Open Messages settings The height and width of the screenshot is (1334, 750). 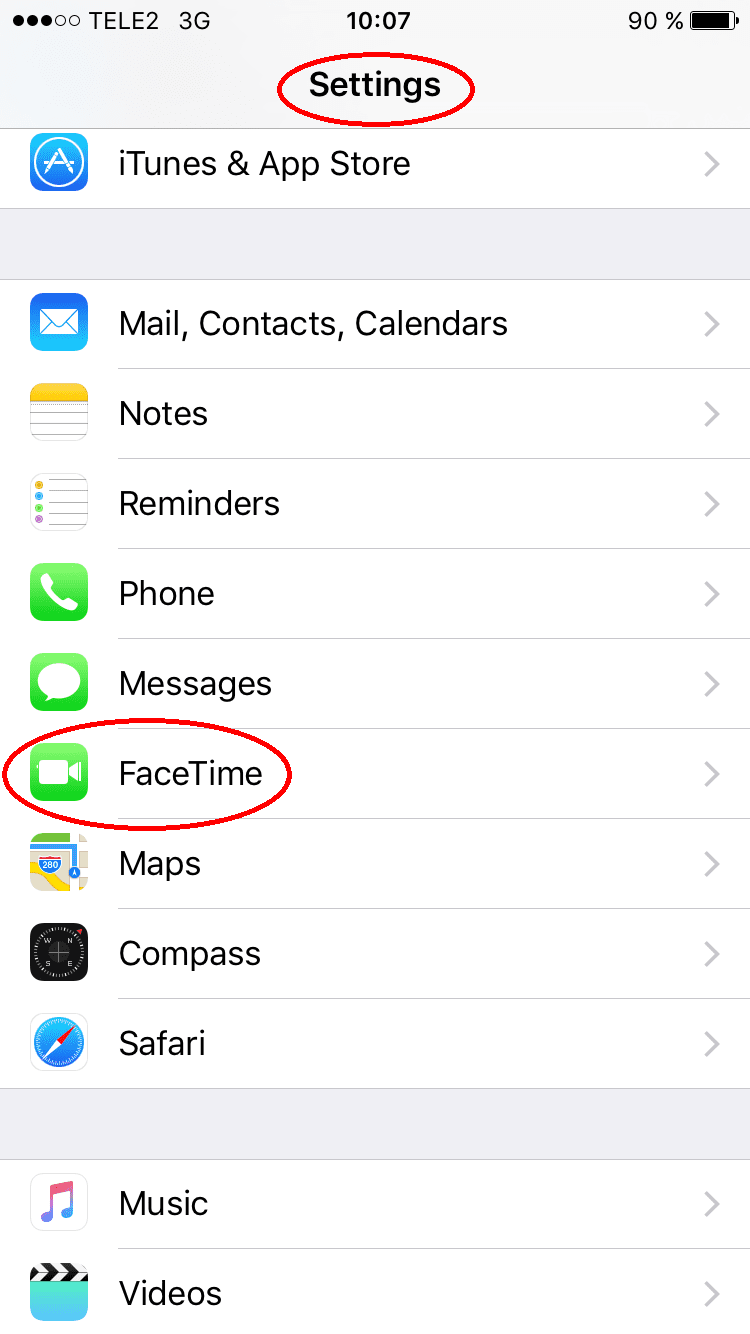point(375,684)
